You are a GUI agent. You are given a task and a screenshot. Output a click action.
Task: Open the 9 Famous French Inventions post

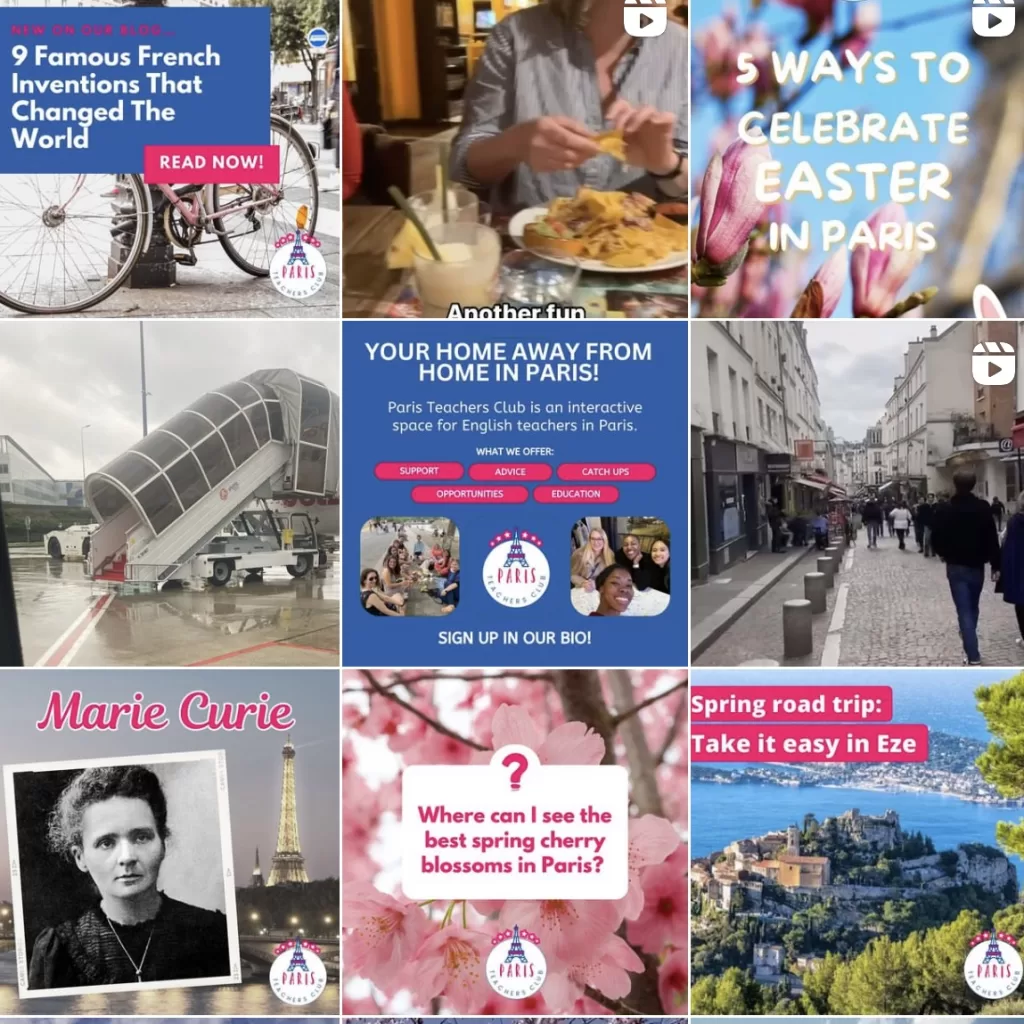point(169,158)
